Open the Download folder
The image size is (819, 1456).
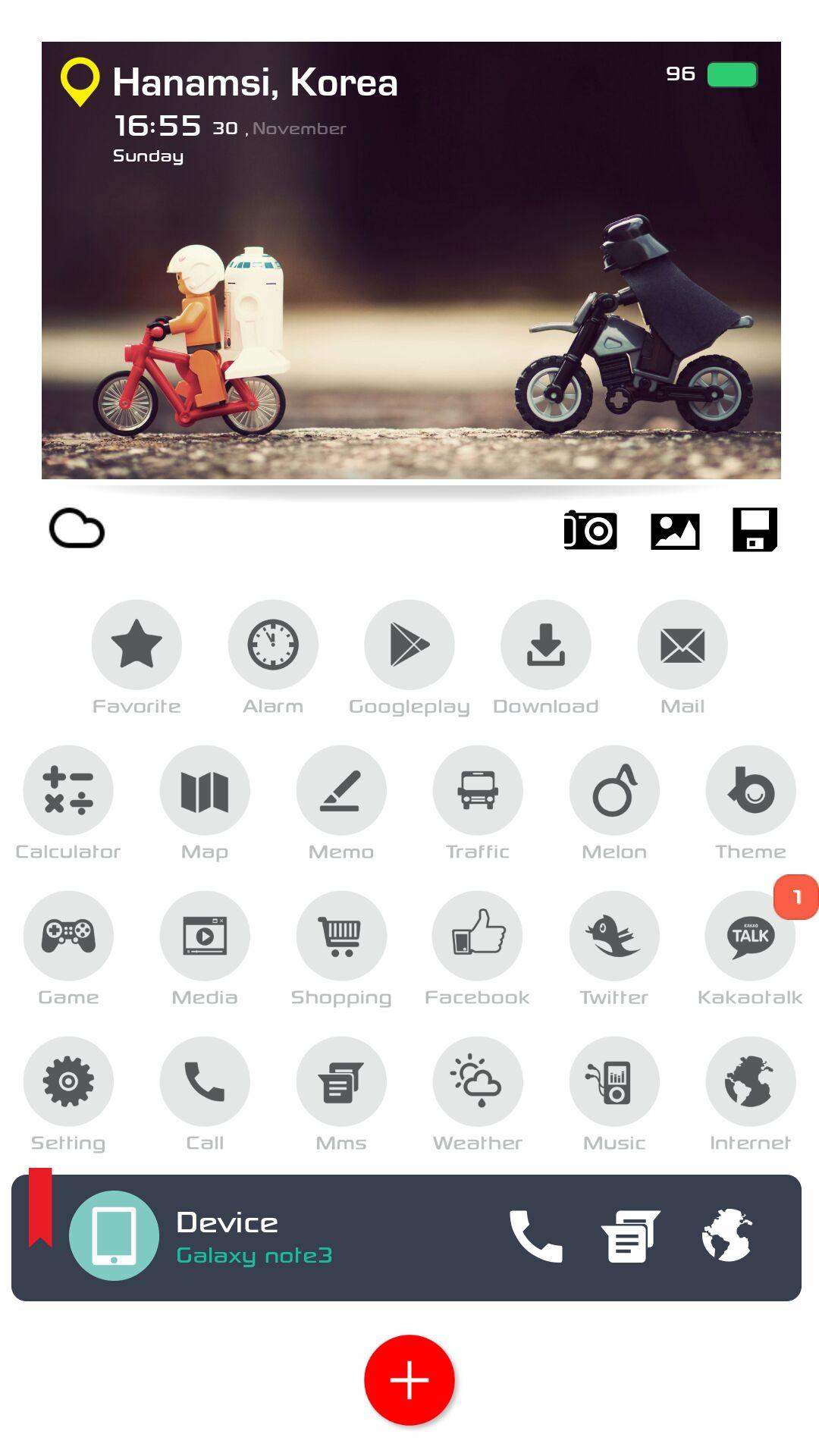click(546, 645)
